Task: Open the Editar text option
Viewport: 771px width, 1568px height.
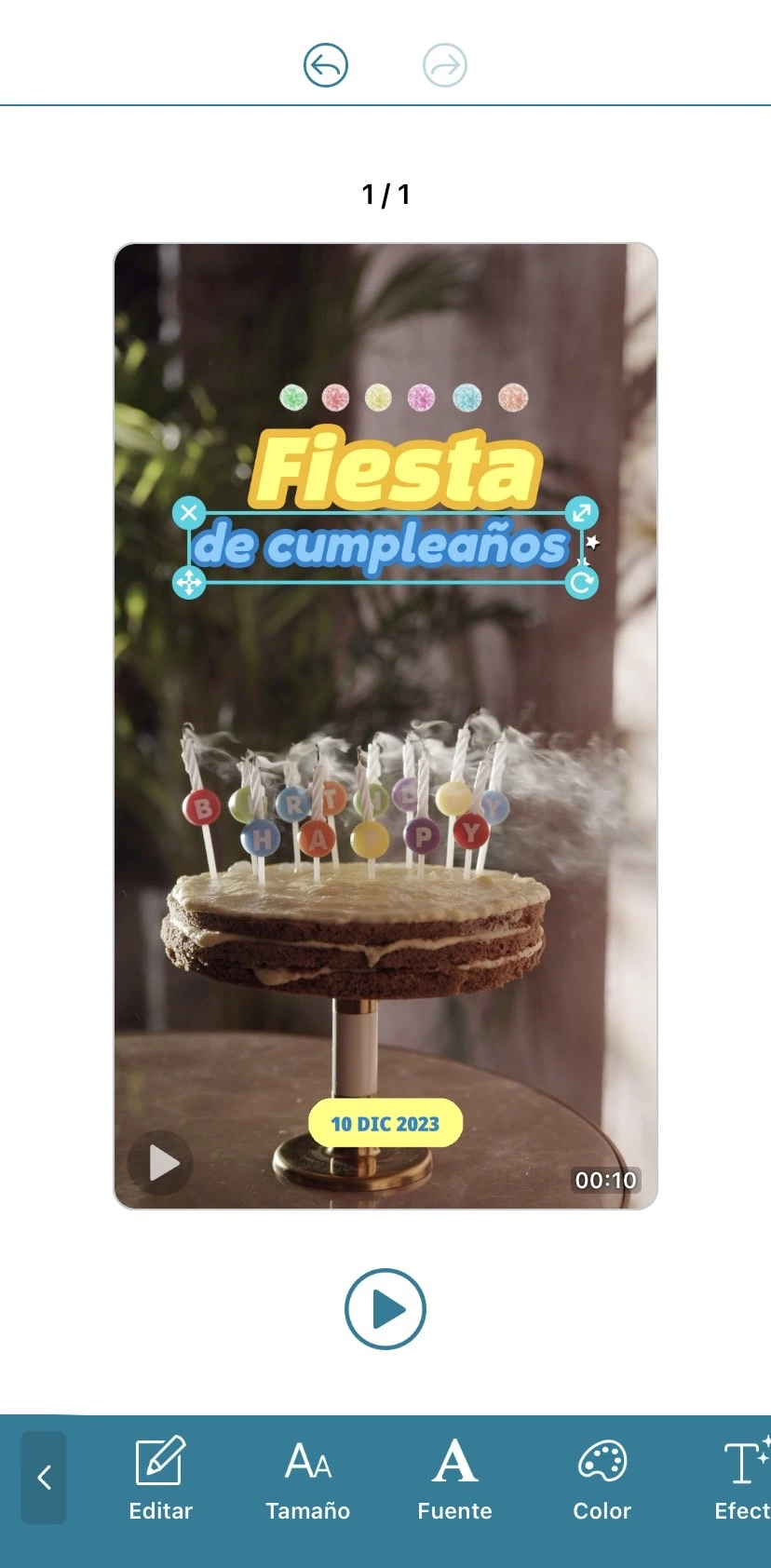Action: coord(160,1479)
